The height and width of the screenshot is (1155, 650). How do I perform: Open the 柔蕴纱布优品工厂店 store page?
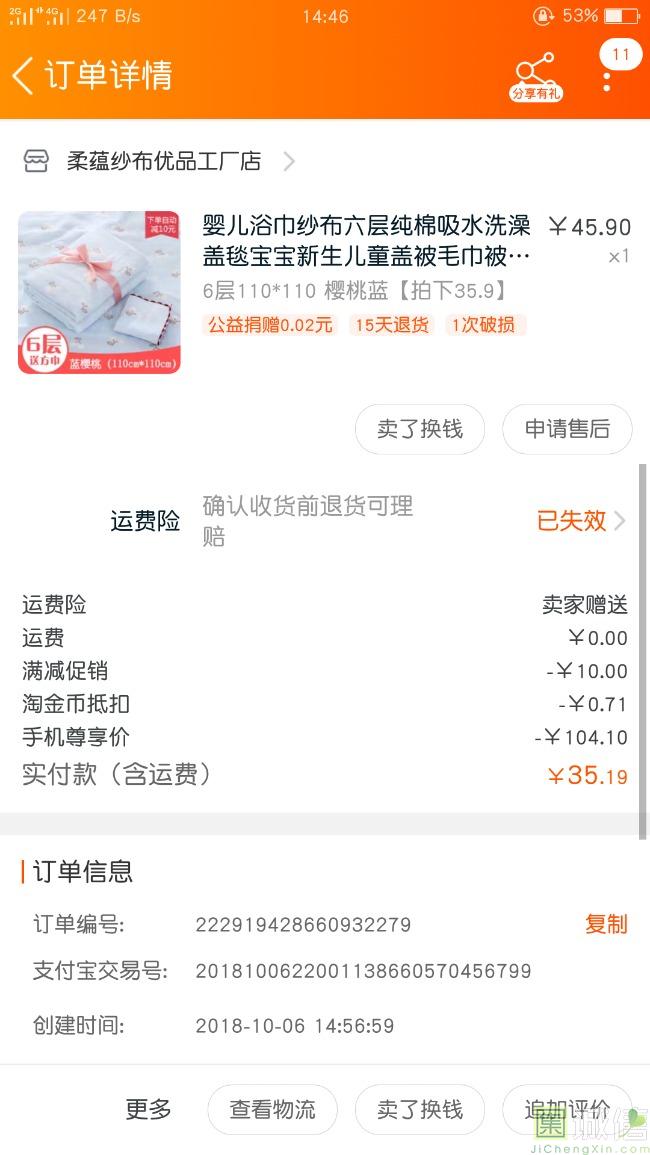(x=163, y=161)
